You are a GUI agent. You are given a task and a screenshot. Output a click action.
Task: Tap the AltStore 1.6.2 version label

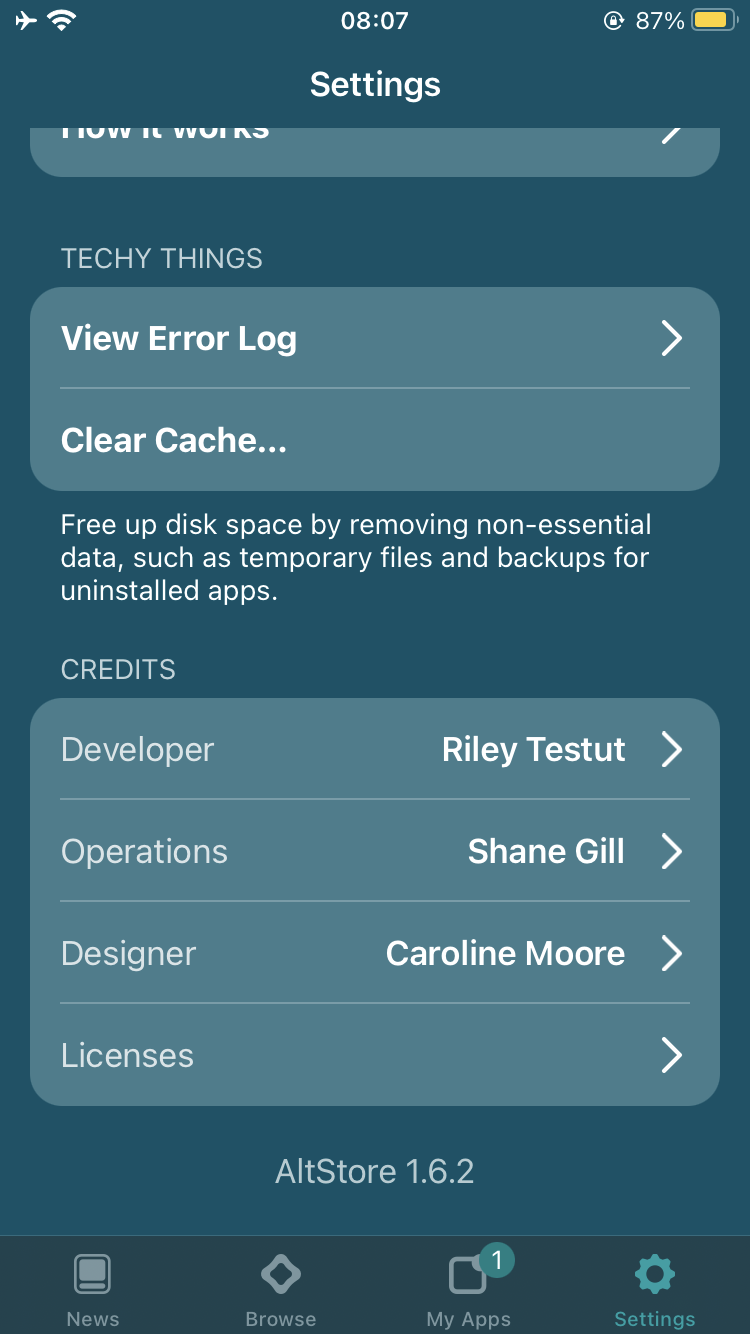point(375,1171)
